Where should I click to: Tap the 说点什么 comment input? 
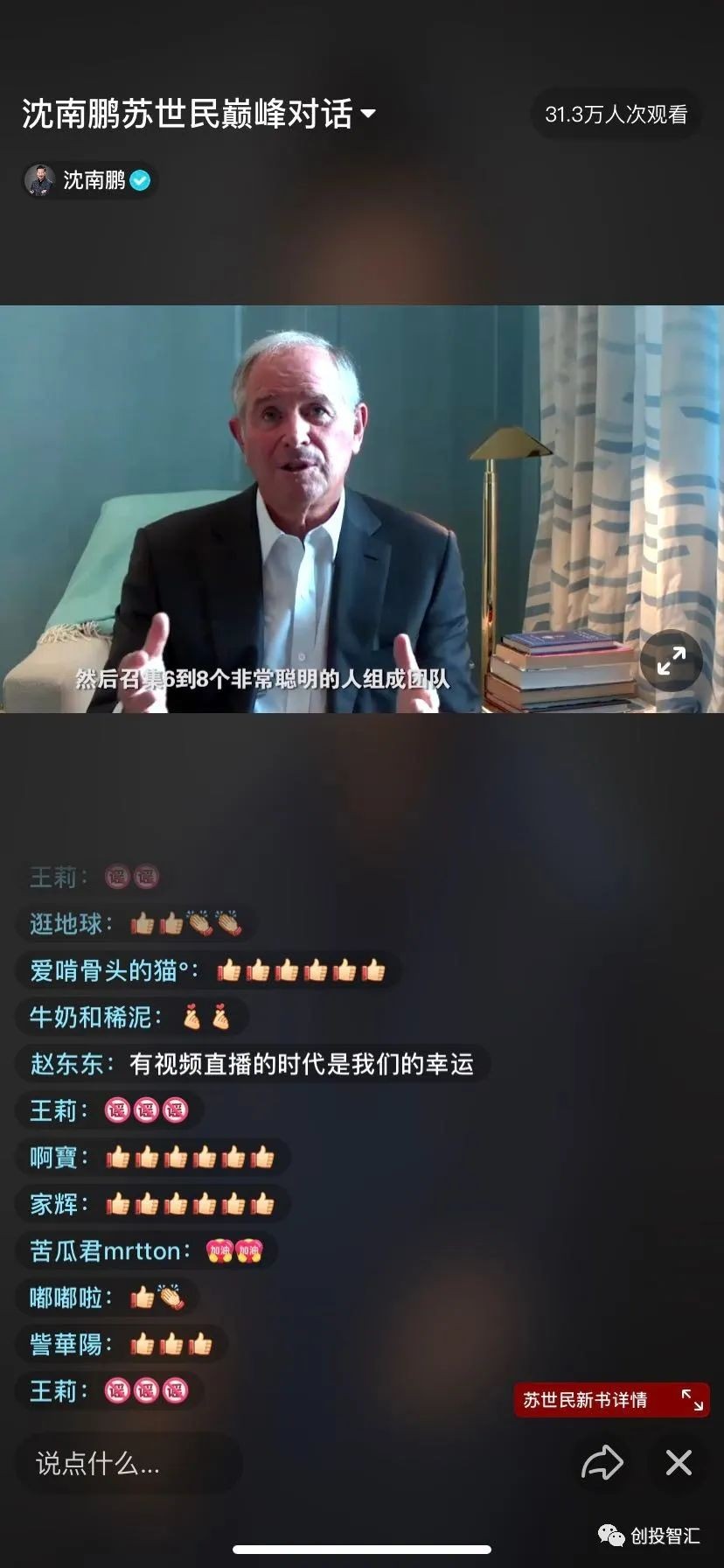click(129, 1463)
